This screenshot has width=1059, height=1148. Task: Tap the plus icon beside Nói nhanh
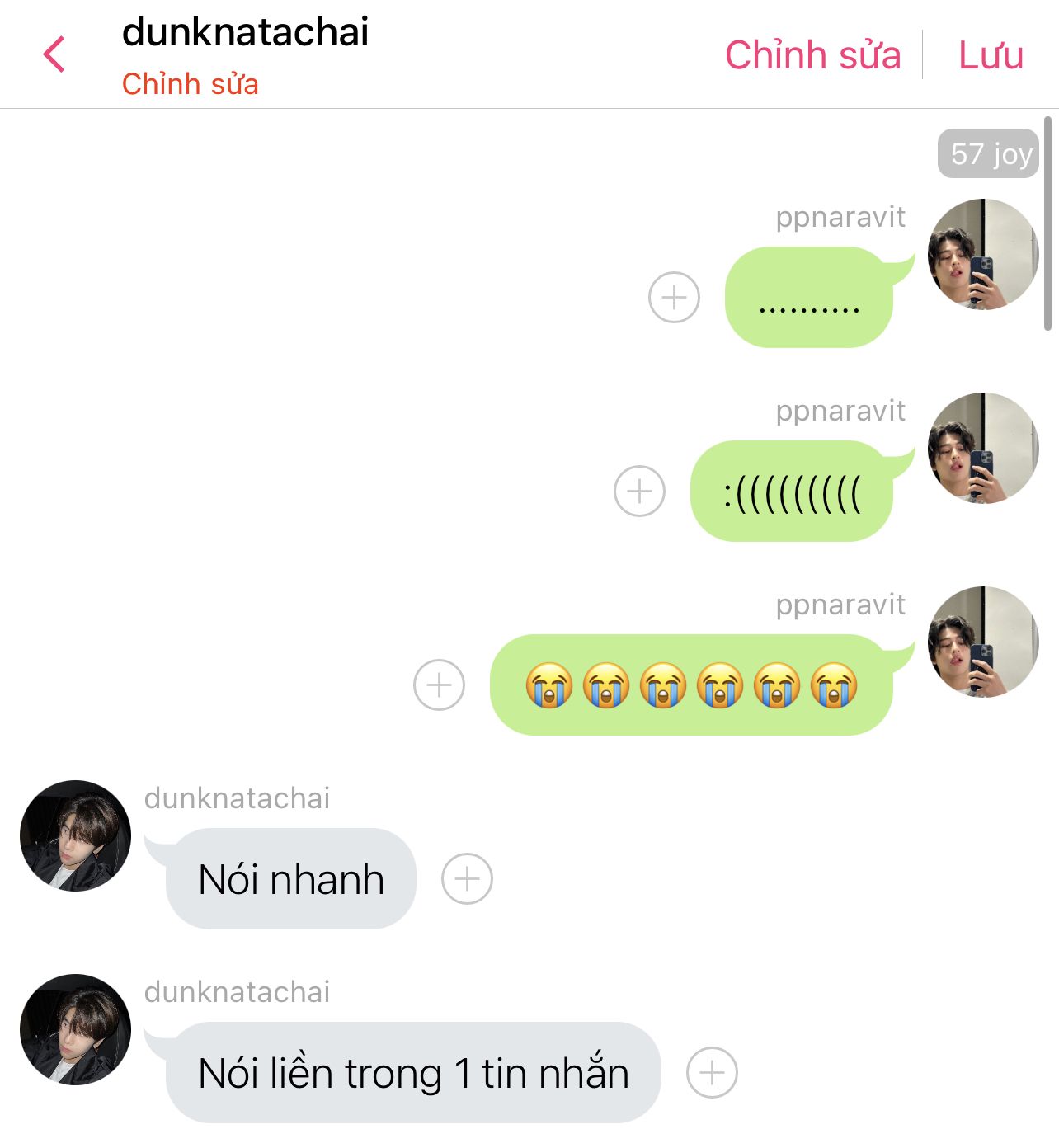pos(467,878)
